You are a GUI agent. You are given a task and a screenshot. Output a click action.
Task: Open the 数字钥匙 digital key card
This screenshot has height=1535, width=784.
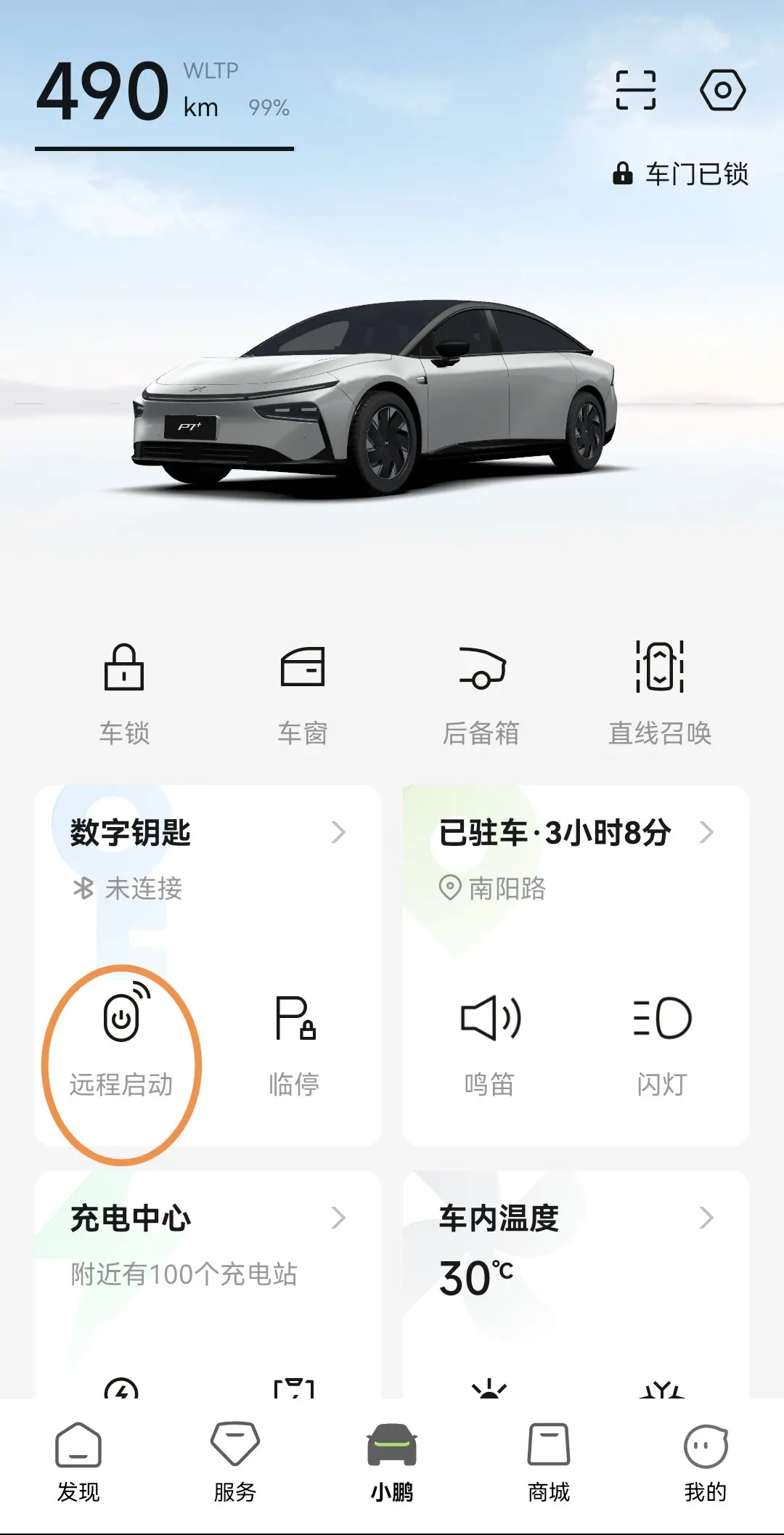click(207, 833)
